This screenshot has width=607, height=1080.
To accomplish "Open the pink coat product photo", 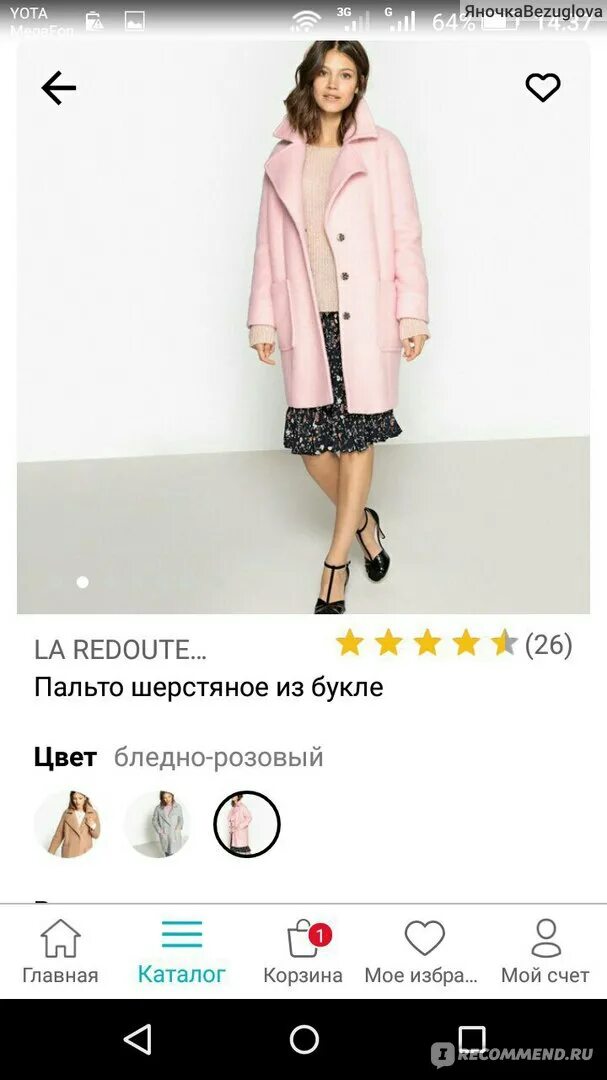I will [x=303, y=327].
